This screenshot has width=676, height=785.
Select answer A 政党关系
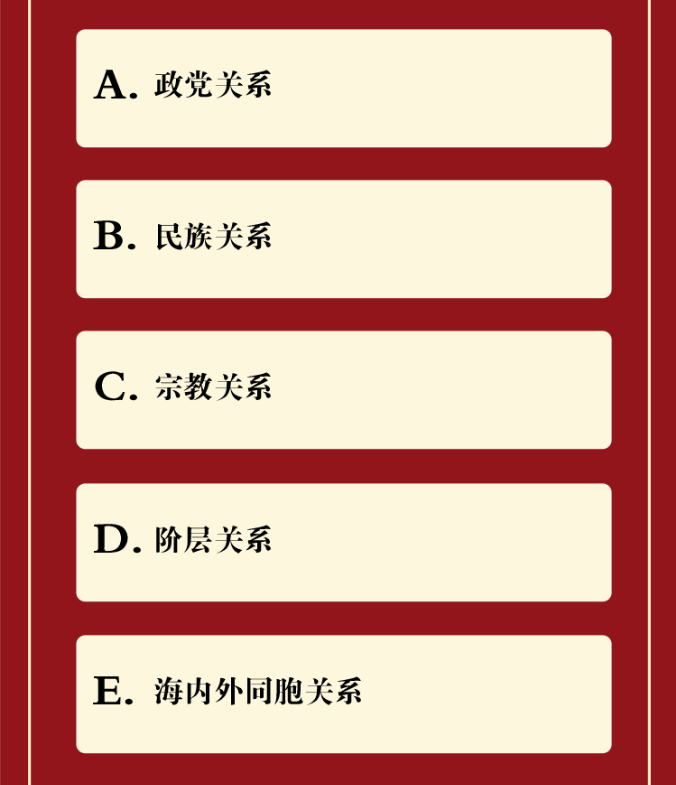343,88
